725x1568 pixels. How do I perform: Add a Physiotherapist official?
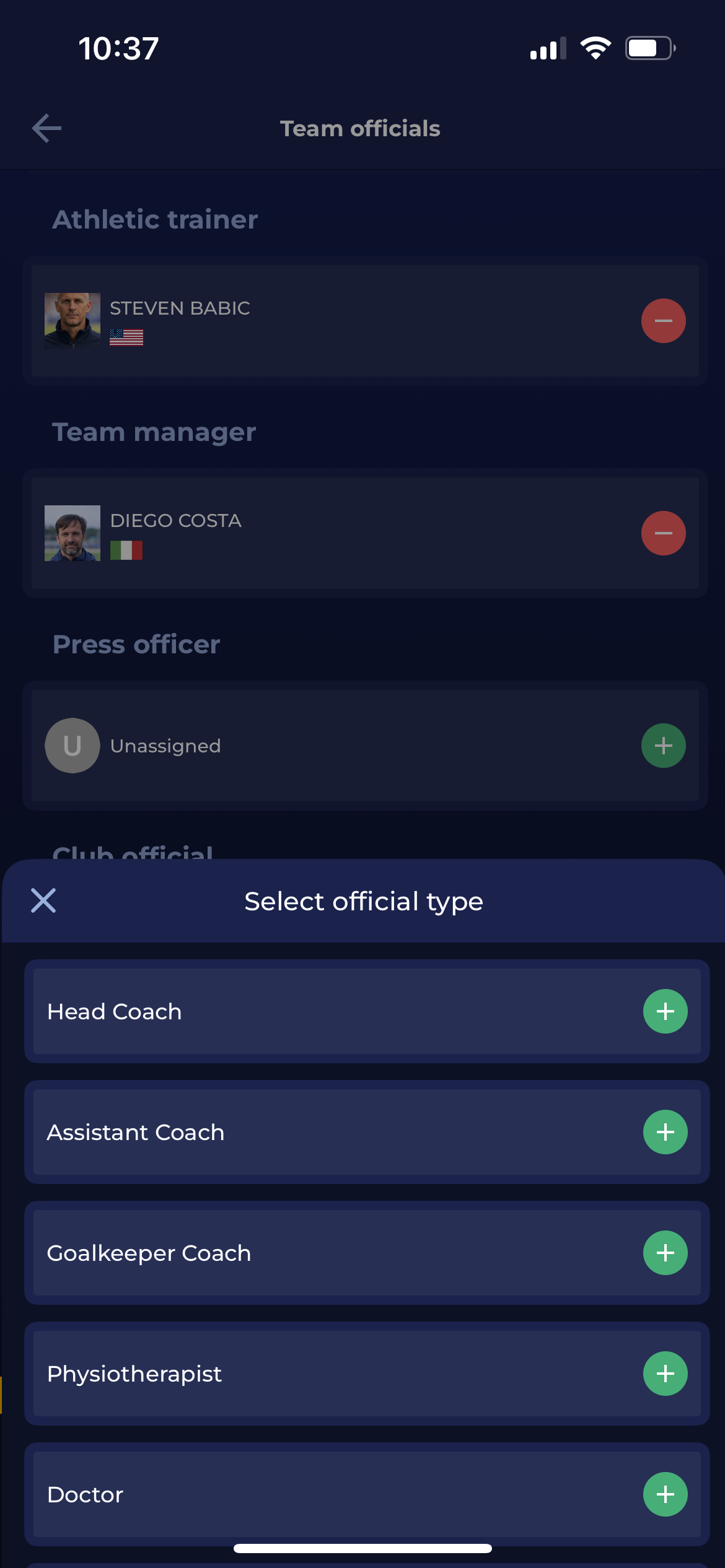click(665, 1374)
